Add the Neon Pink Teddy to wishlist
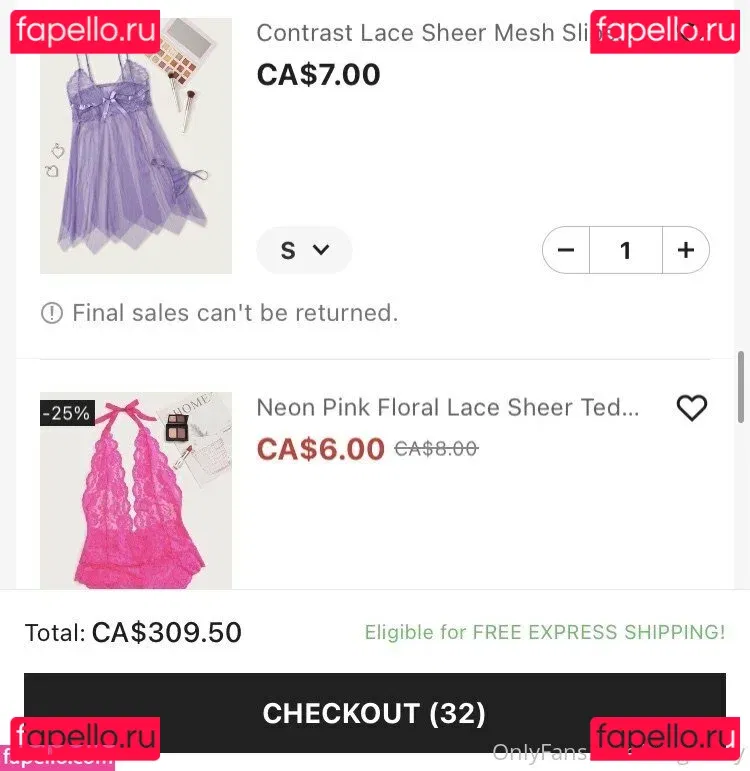The image size is (750, 771). coord(691,408)
